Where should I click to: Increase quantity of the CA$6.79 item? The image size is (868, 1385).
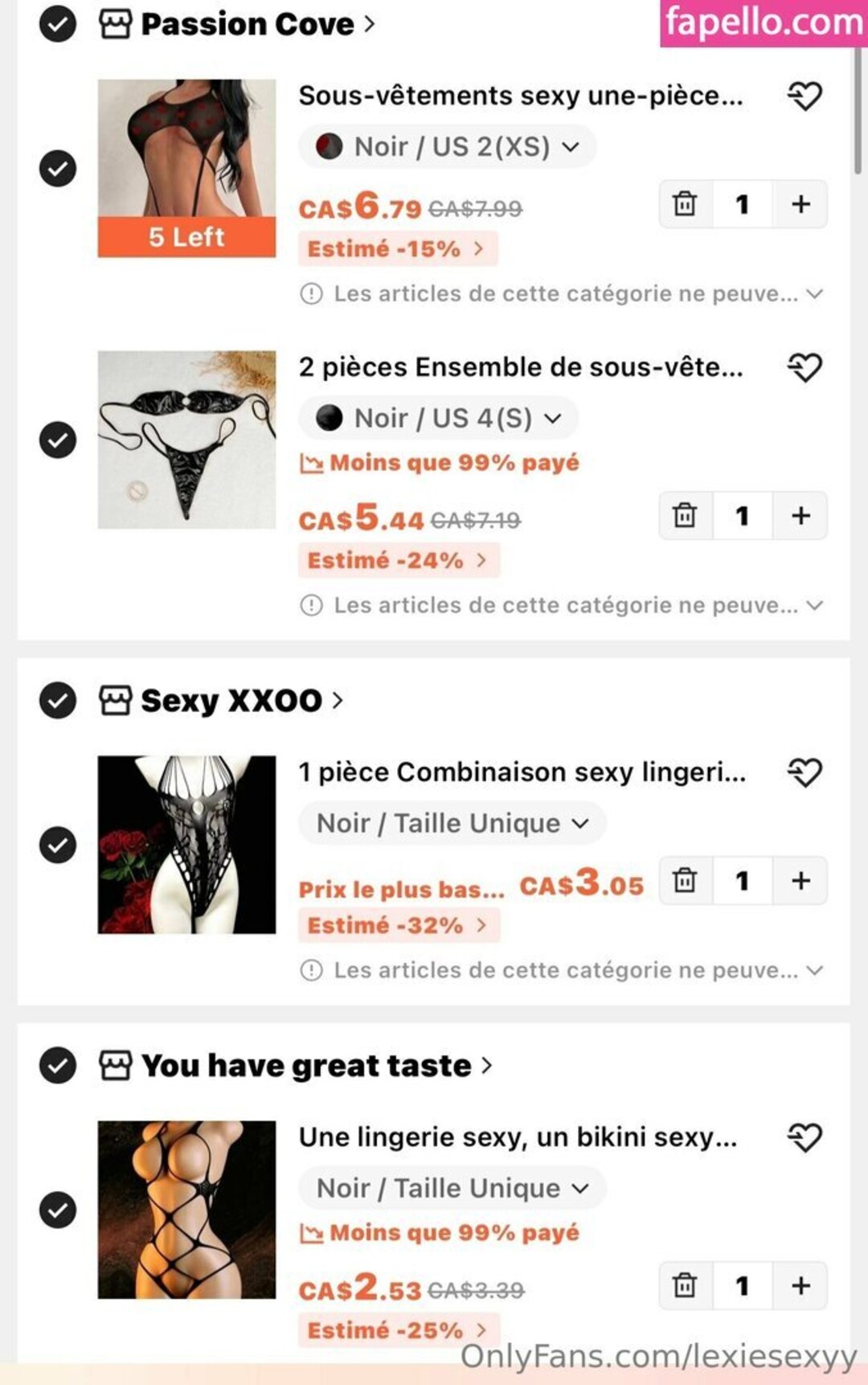pyautogui.click(x=800, y=204)
